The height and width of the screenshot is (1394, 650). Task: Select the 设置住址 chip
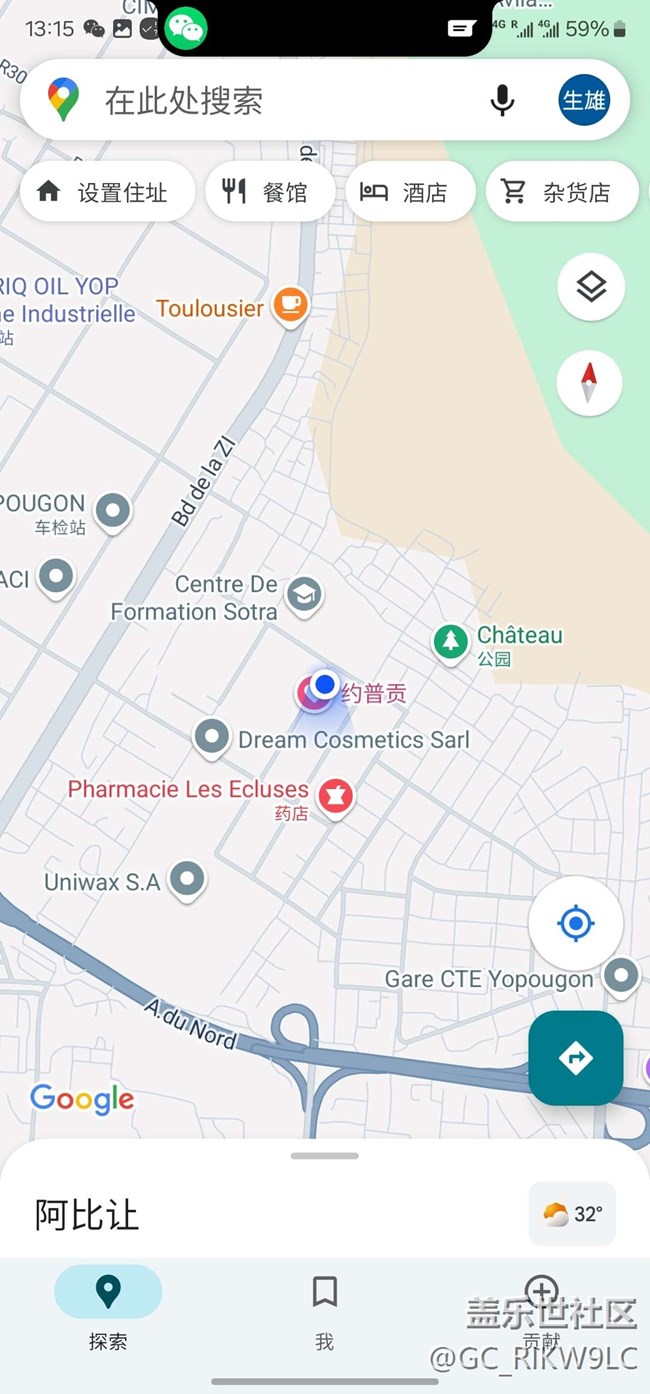tap(107, 192)
